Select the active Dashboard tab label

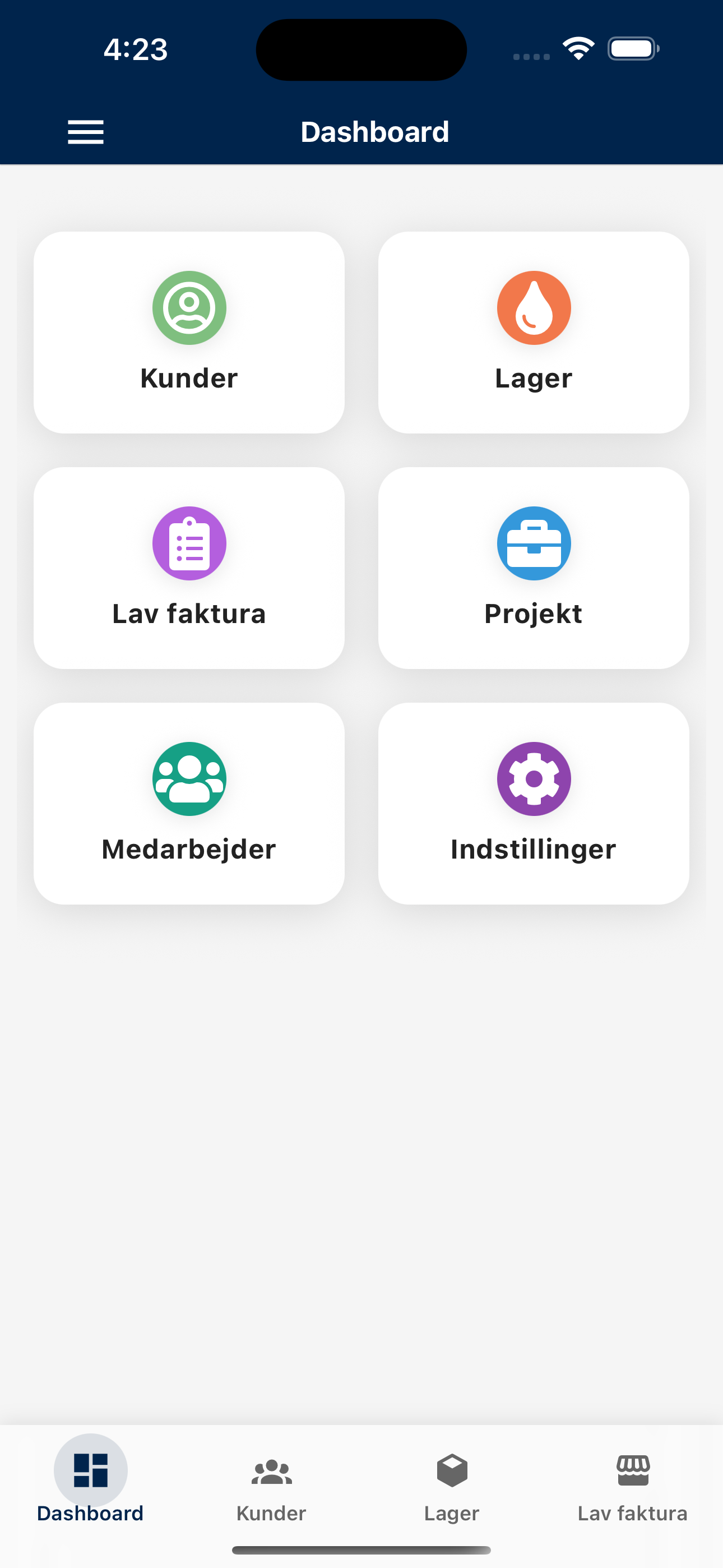pyautogui.click(x=90, y=1513)
